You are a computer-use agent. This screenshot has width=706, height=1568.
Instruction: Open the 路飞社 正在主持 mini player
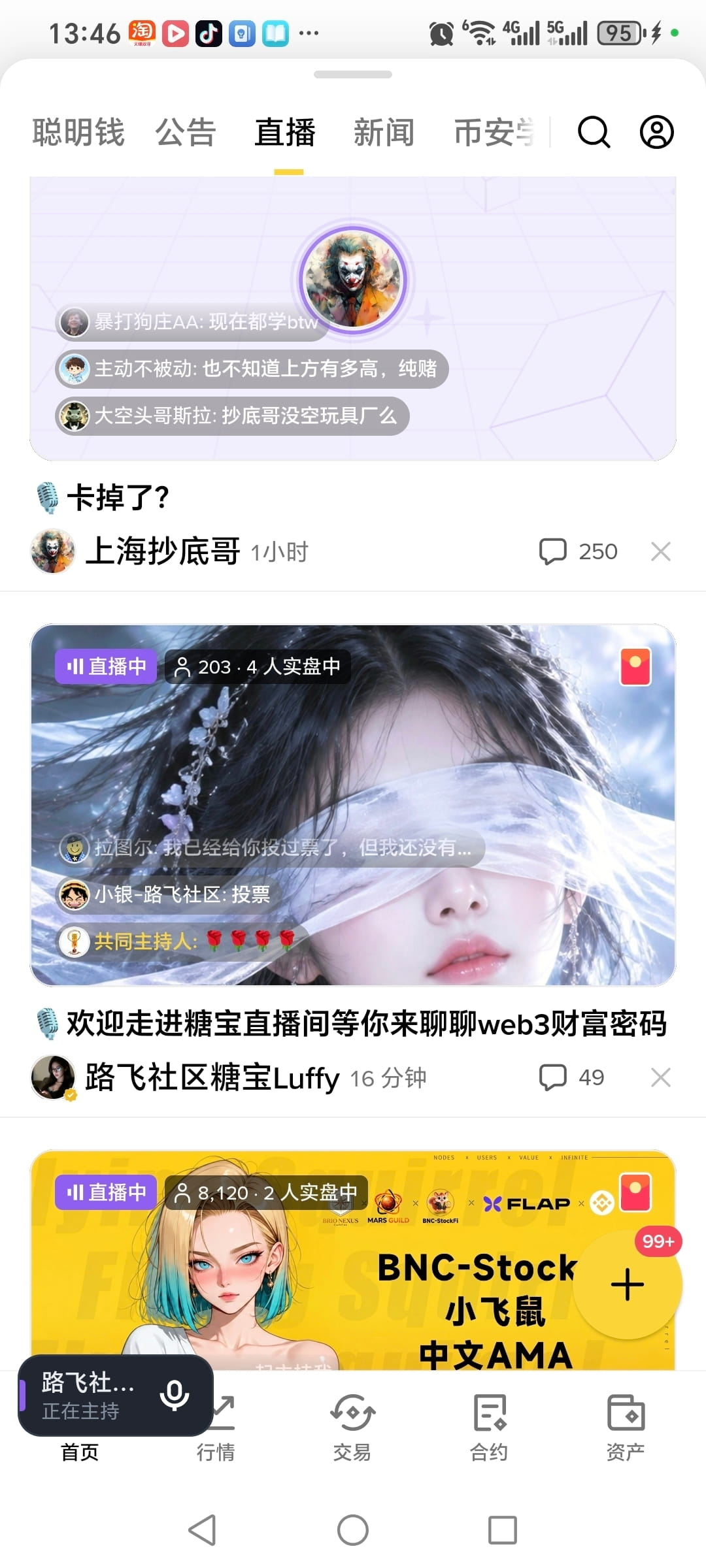[116, 1396]
